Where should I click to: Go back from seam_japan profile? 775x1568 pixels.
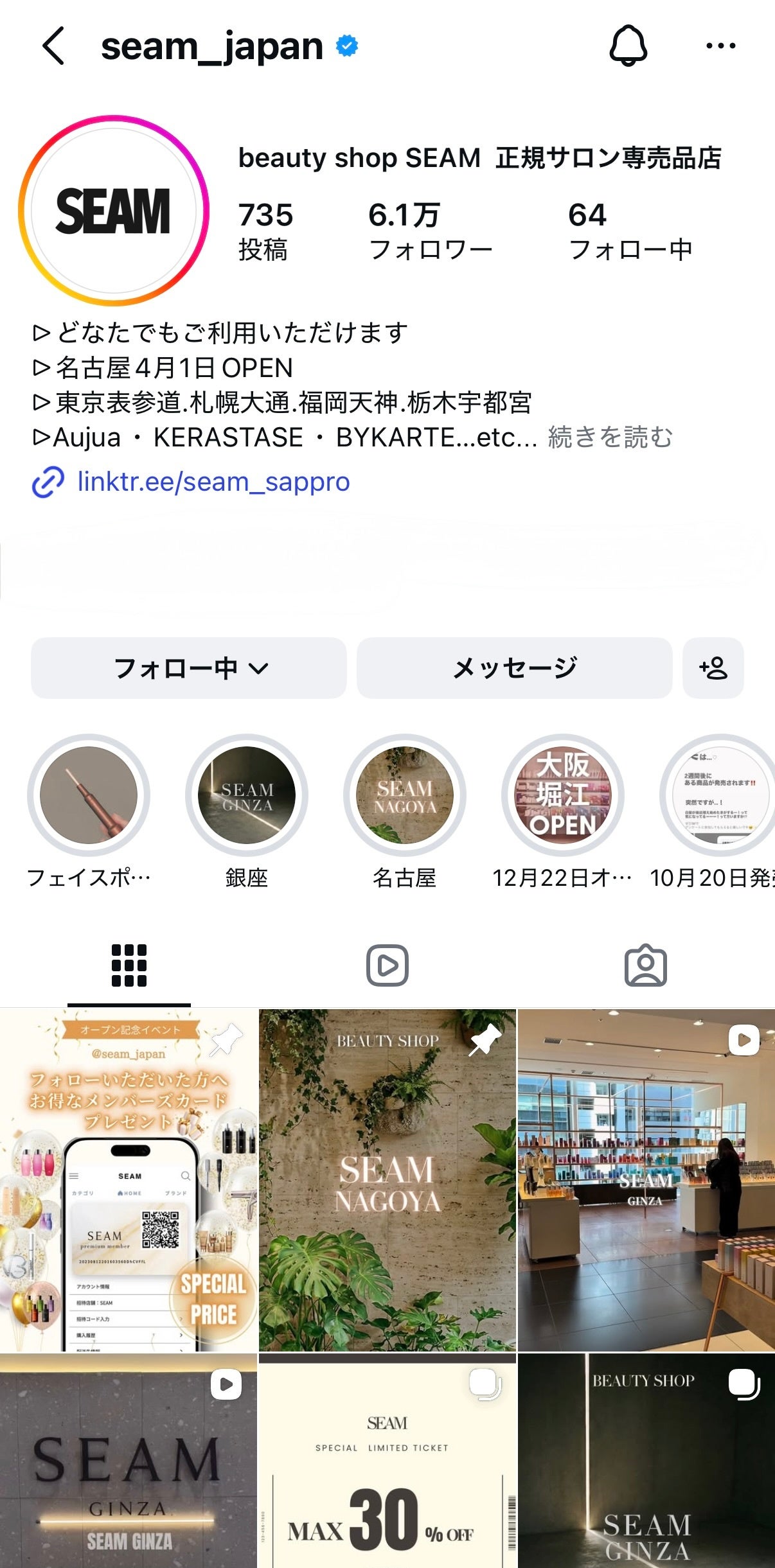coord(54,46)
